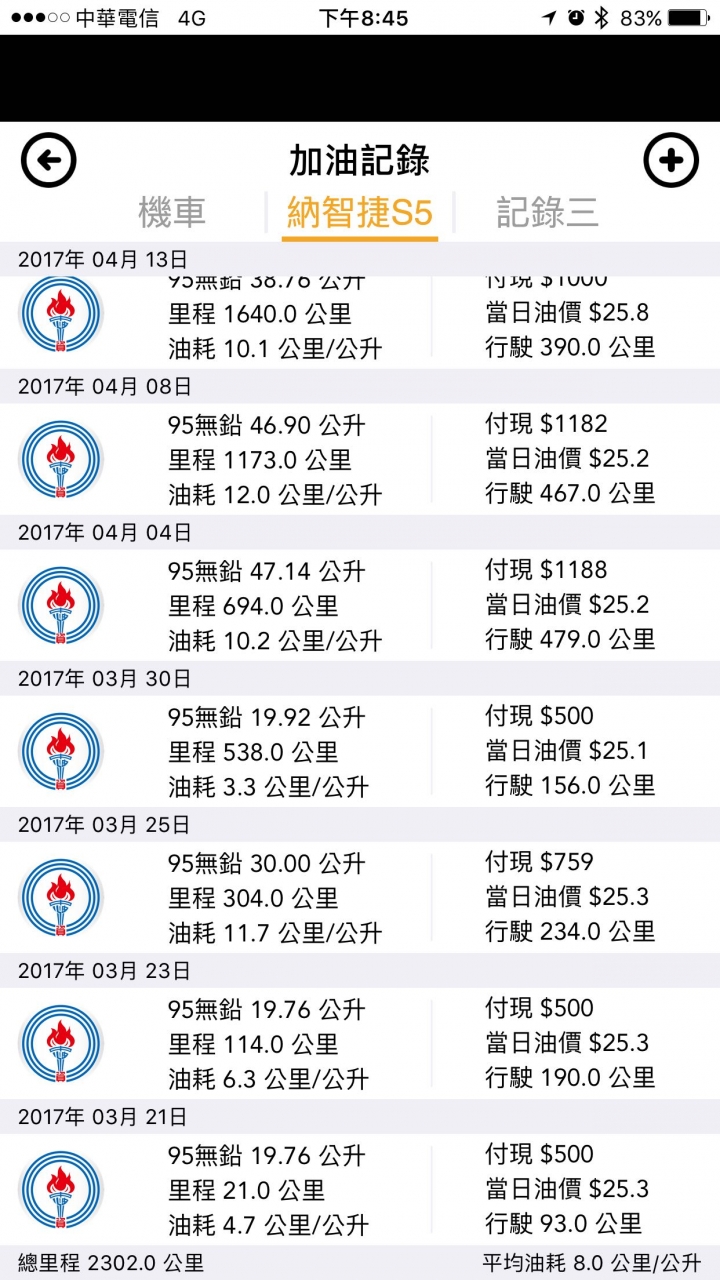
Task: Open the record with 里程 21.0 公里
Action: pos(360,1189)
